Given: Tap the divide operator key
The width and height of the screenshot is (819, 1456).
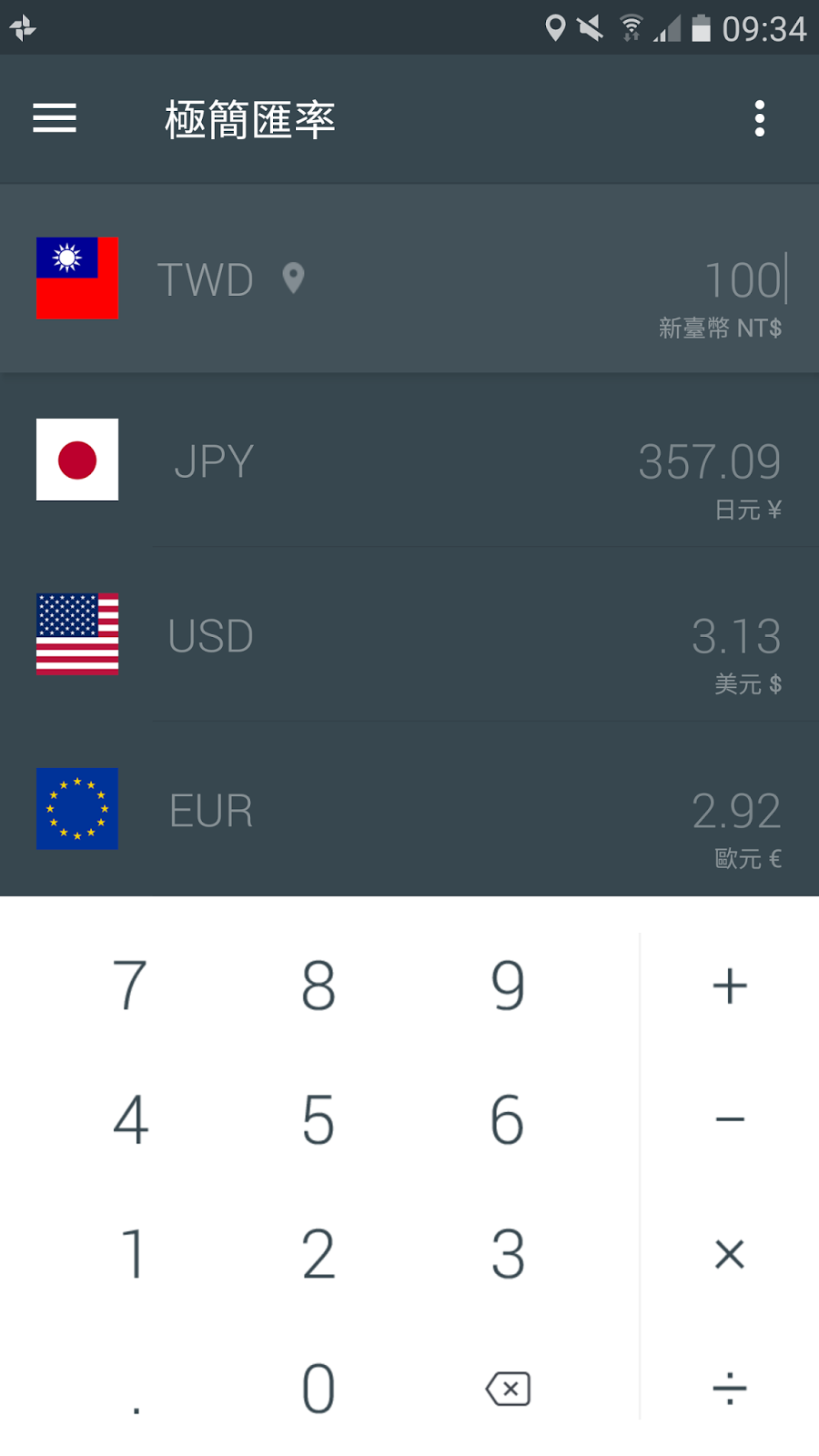Looking at the screenshot, I should 730,1389.
